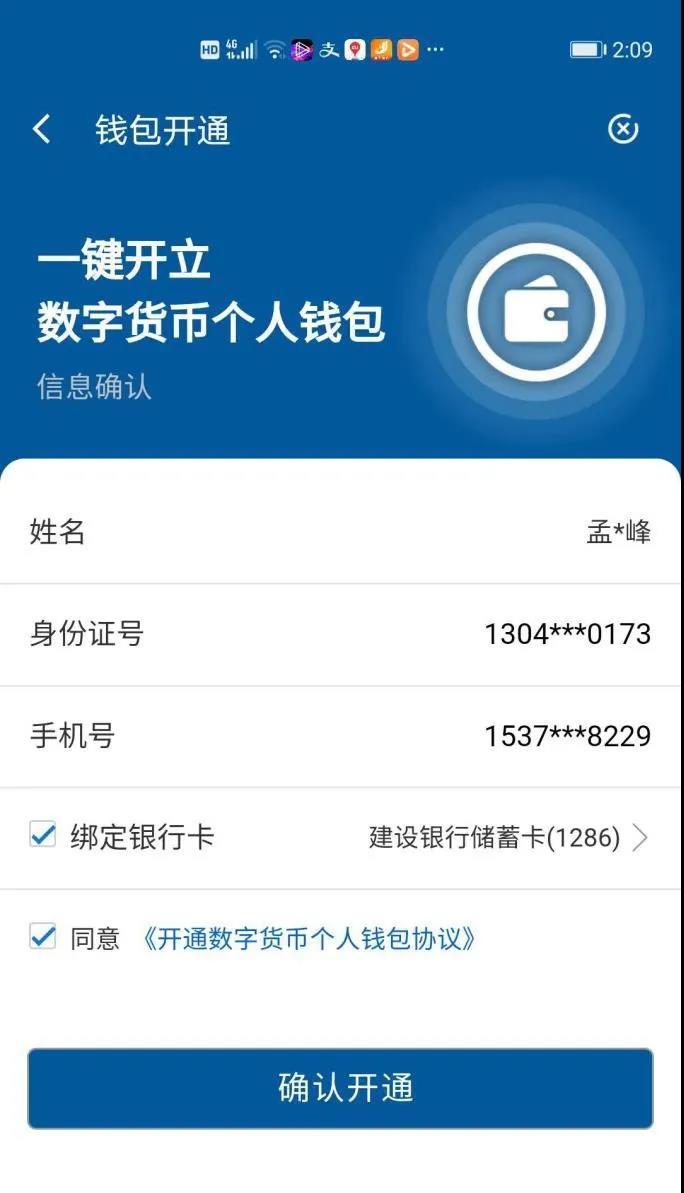Image resolution: width=684 pixels, height=1193 pixels.
Task: Uncheck the 绑定银行卡 checkbox
Action: (42, 835)
